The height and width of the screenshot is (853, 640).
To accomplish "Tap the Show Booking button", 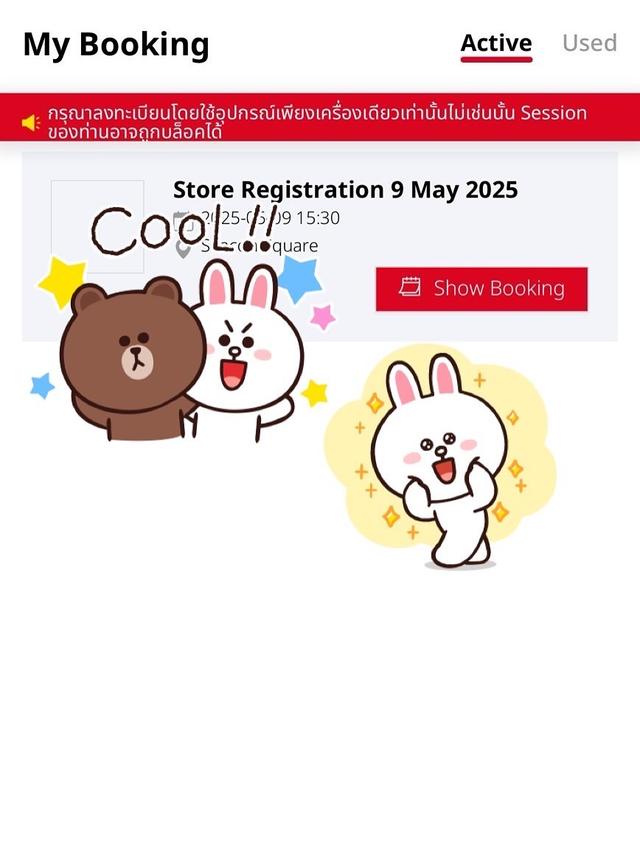I will point(482,289).
